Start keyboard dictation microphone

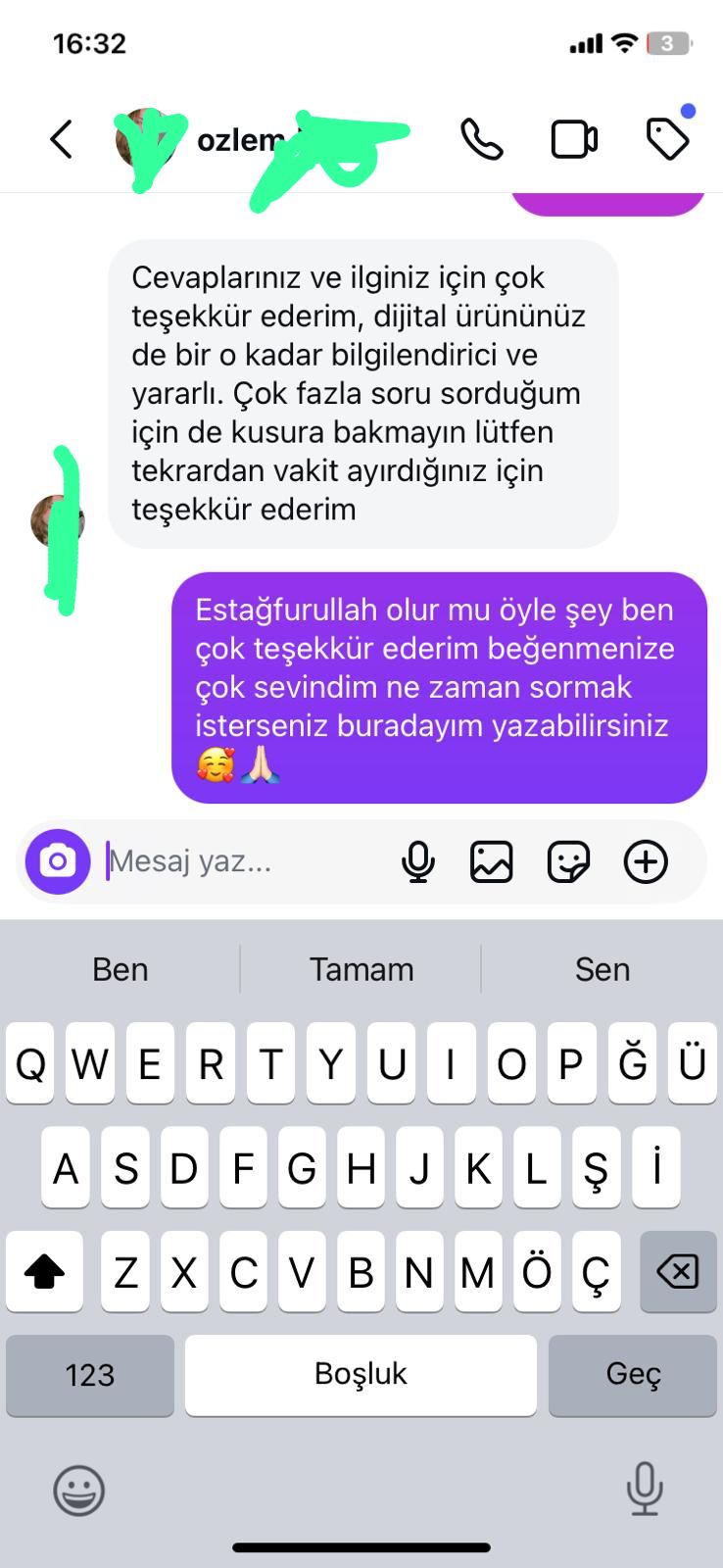point(644,1490)
